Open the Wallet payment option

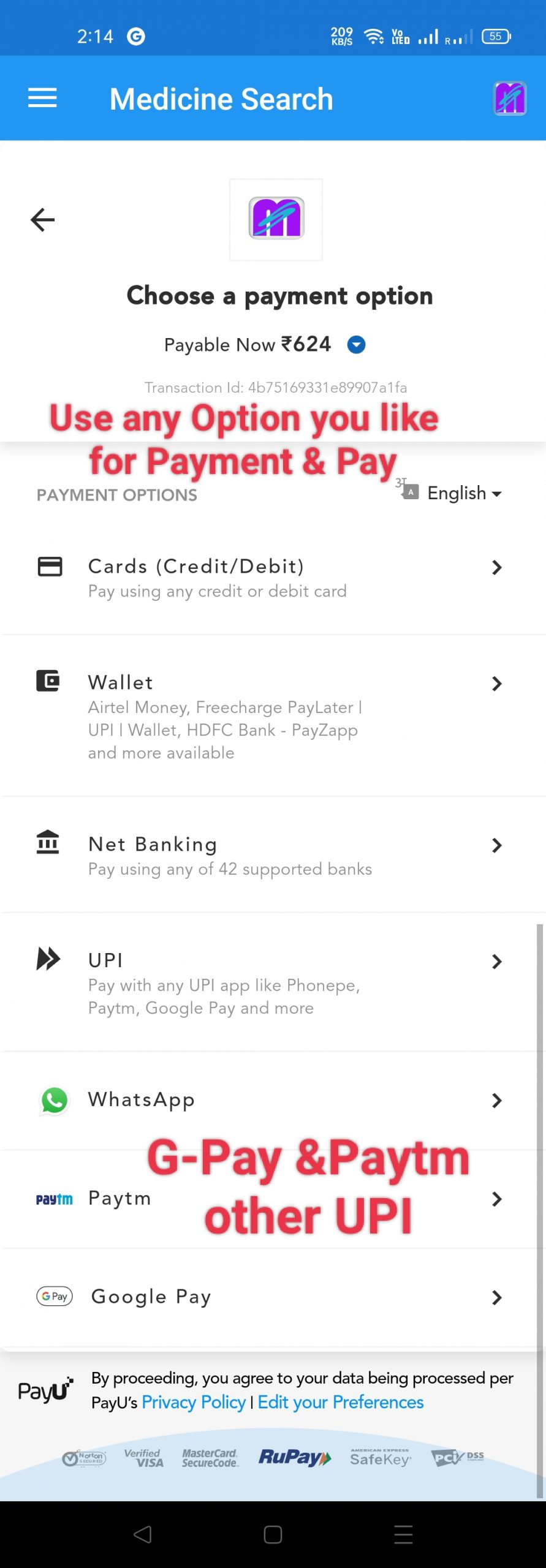click(270, 715)
